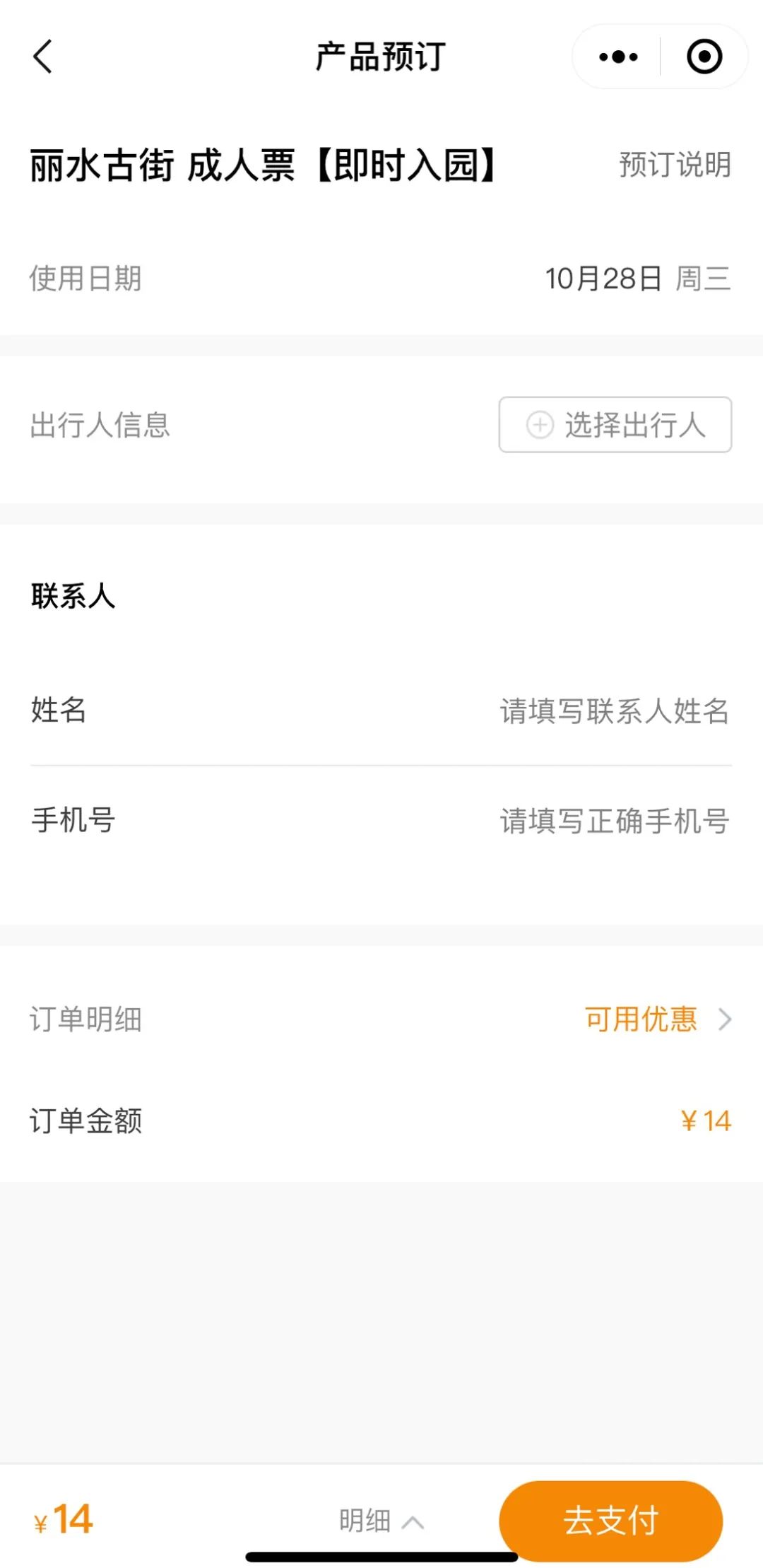This screenshot has height=1568, width=763.
Task: Tap the circular close target icon
Action: pos(702,57)
